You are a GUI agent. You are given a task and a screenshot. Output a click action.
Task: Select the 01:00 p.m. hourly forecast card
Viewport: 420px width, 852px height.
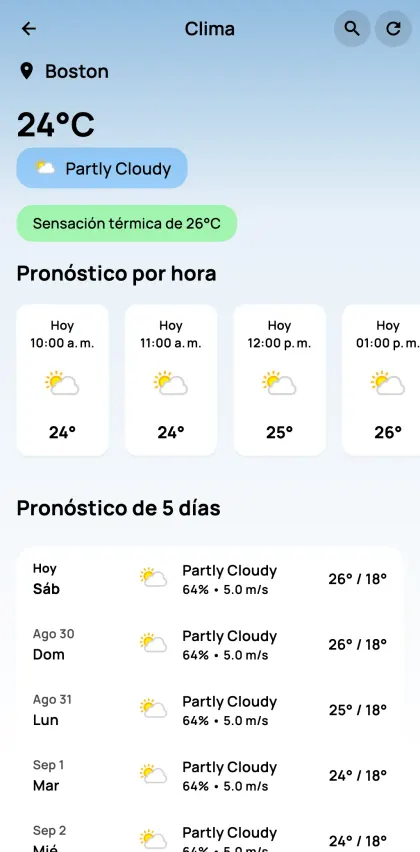click(381, 380)
